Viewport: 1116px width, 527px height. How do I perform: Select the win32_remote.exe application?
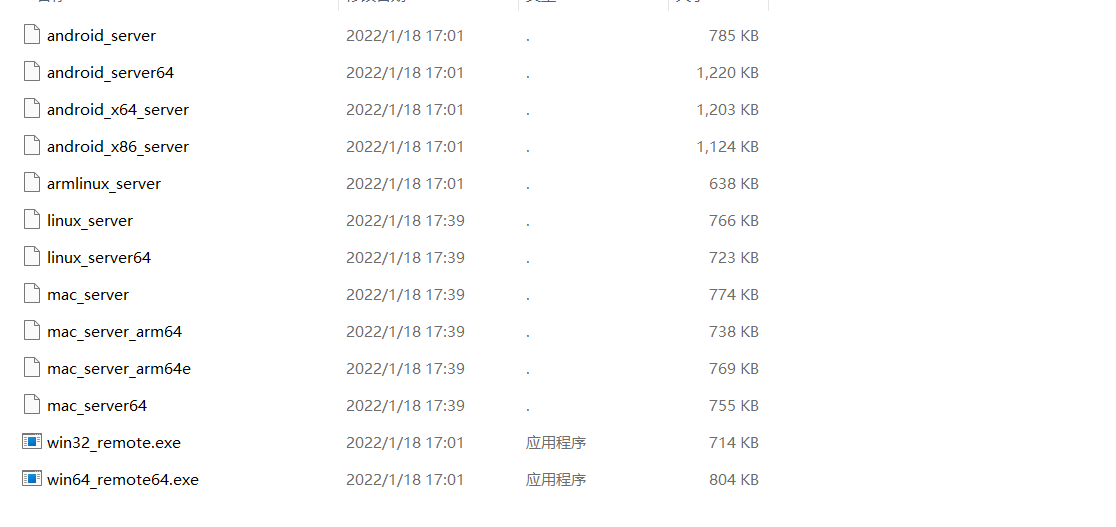(113, 443)
